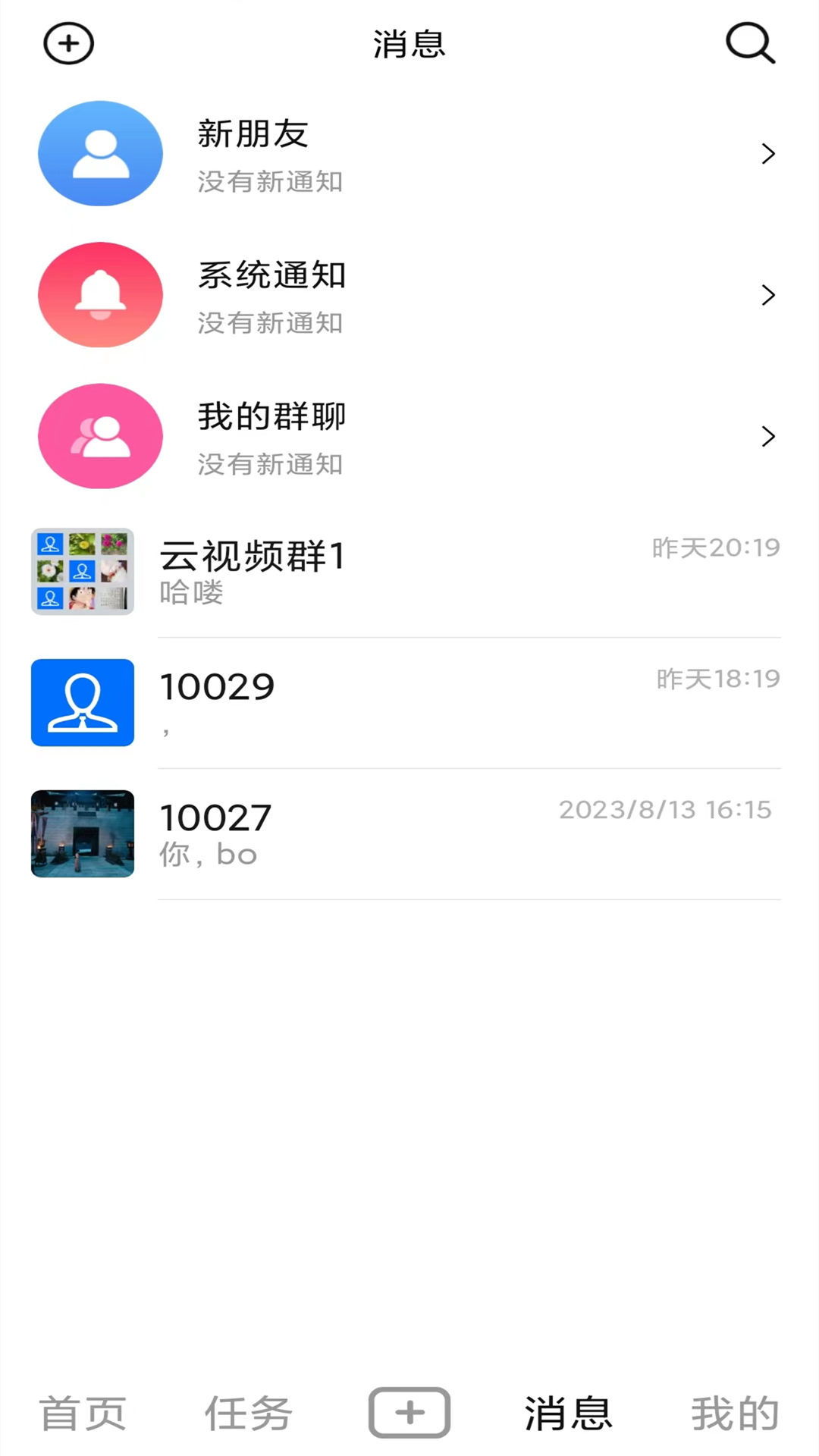Tap the 10027 contact thumbnail image
Screen dimensions: 819x1456
[82, 833]
